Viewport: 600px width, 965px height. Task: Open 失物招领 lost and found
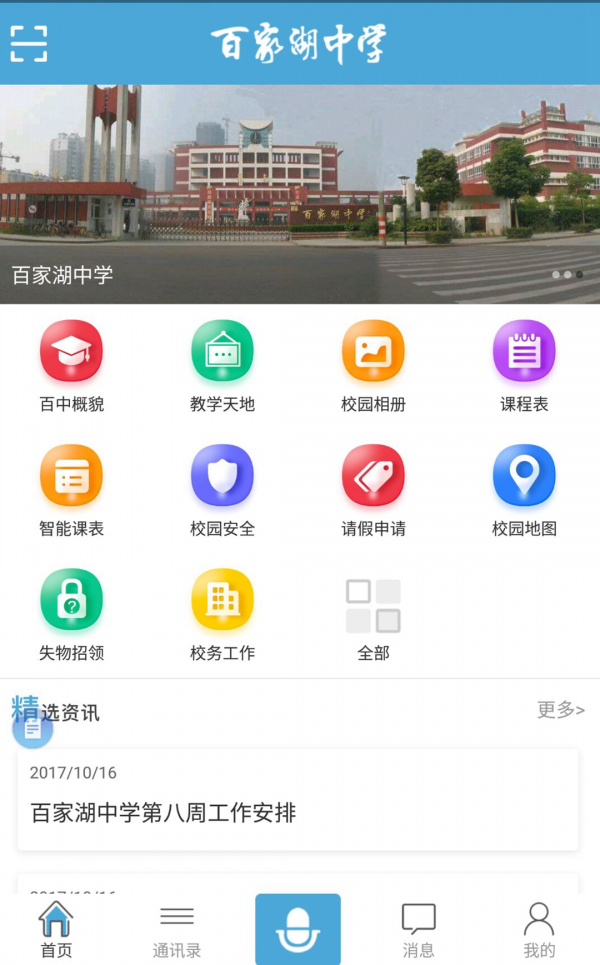(x=71, y=613)
